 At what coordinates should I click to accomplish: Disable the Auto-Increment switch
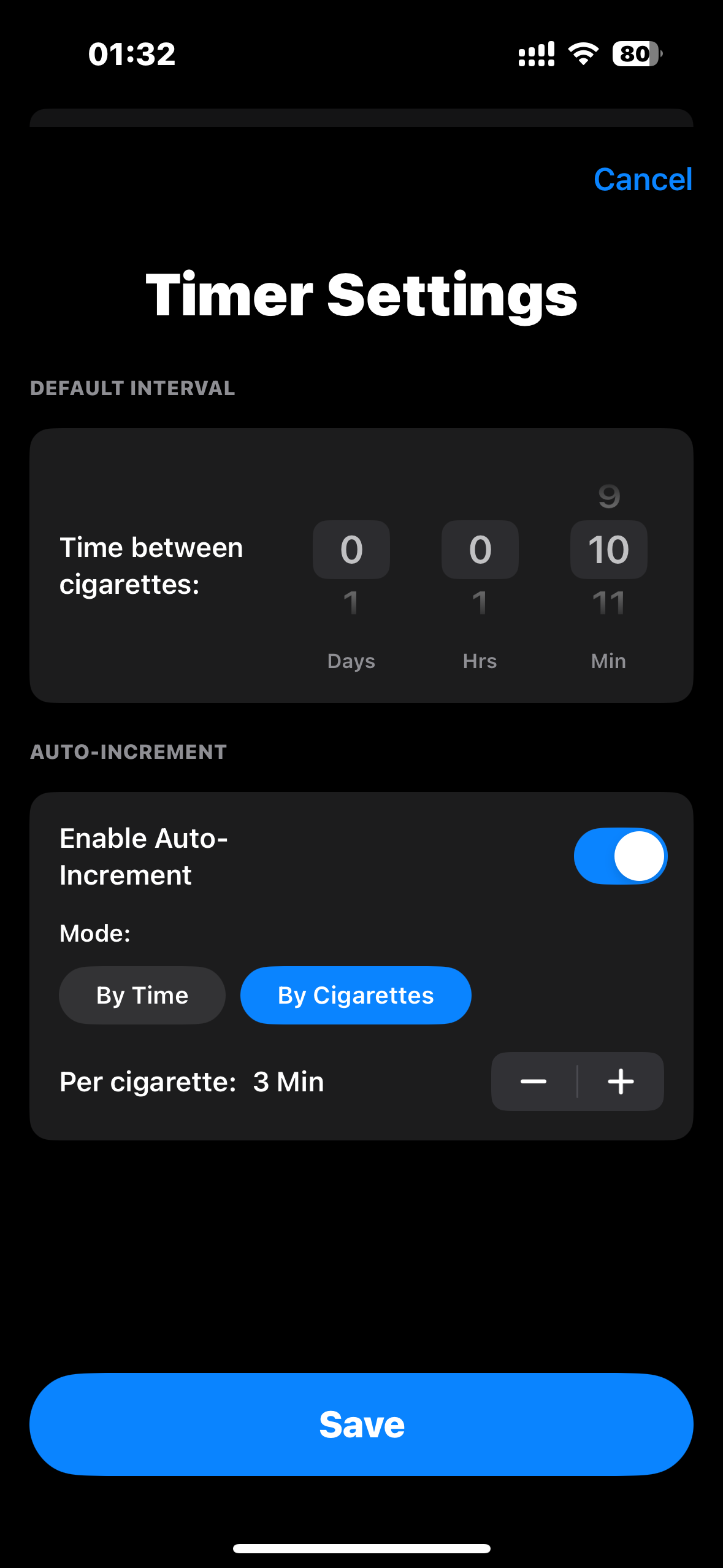tap(620, 856)
